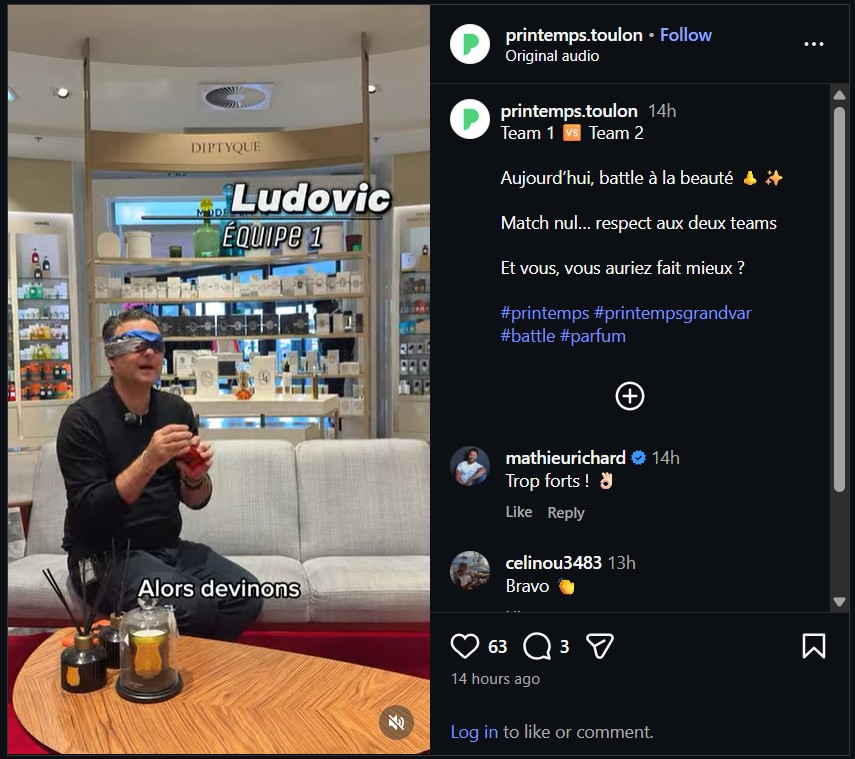Screen dimensions: 855x759
Task: Reply to mathieurichard's comment
Action: click(565, 512)
